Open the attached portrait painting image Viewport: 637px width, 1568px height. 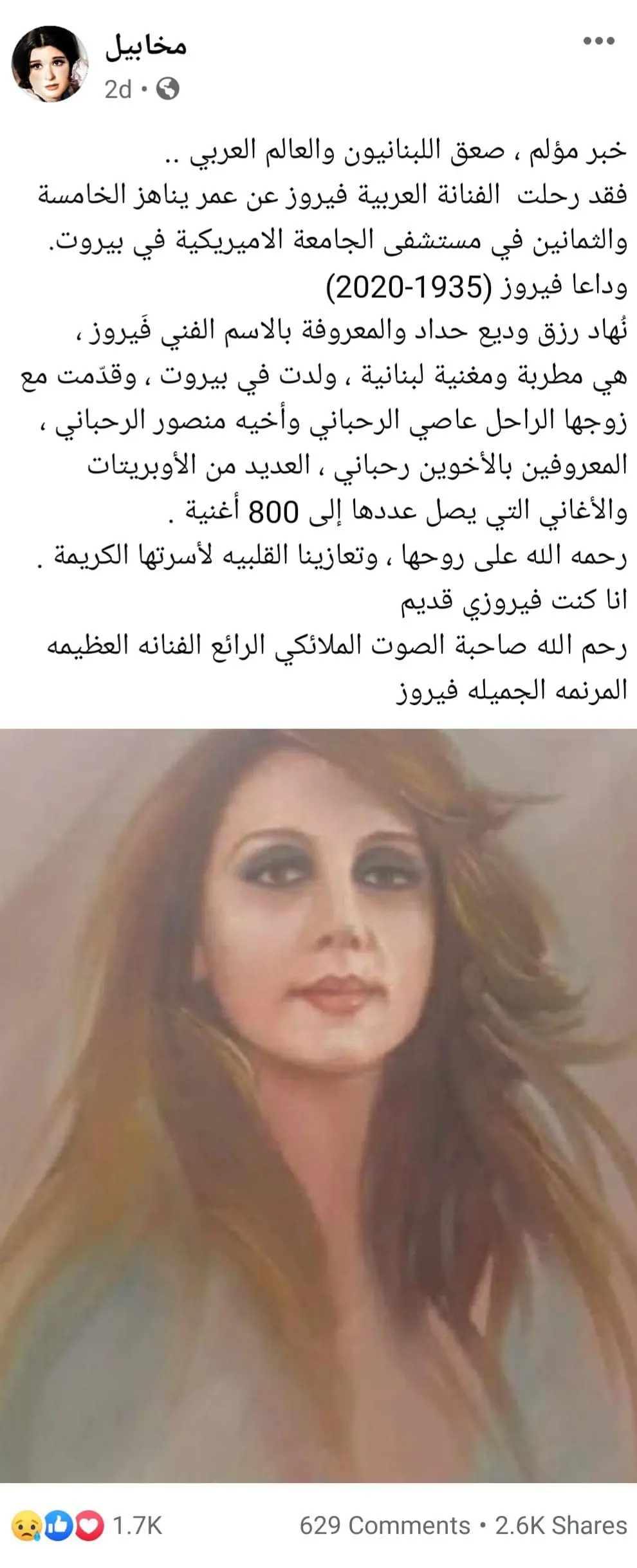[318, 1105]
